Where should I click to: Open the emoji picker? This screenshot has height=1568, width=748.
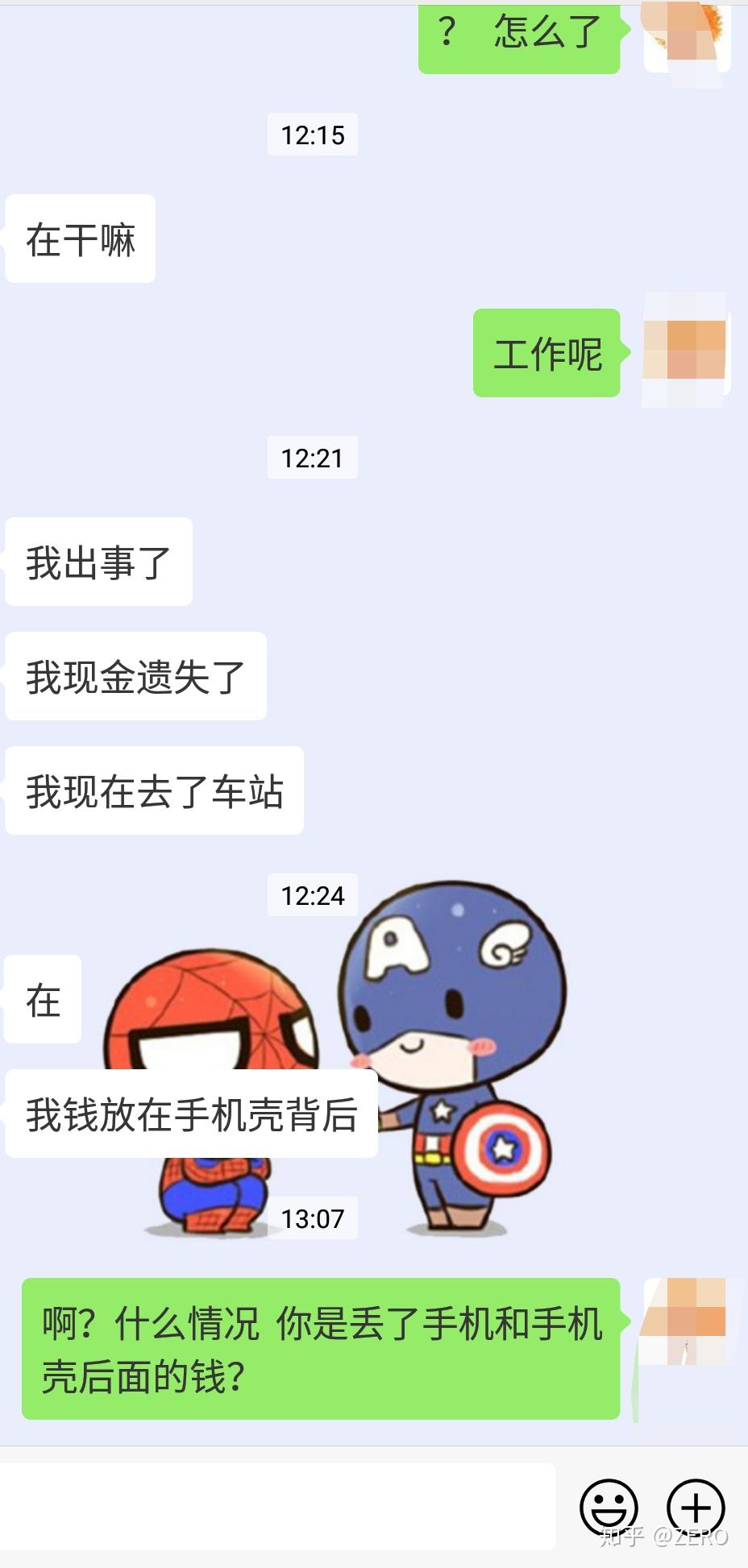tap(609, 1507)
